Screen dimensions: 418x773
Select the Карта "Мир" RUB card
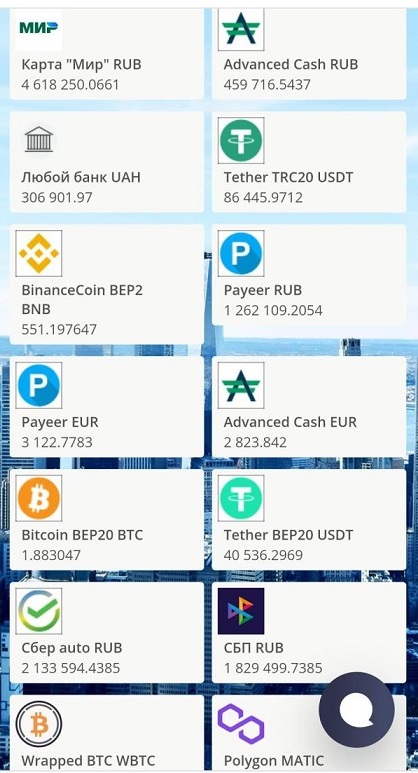click(x=106, y=53)
